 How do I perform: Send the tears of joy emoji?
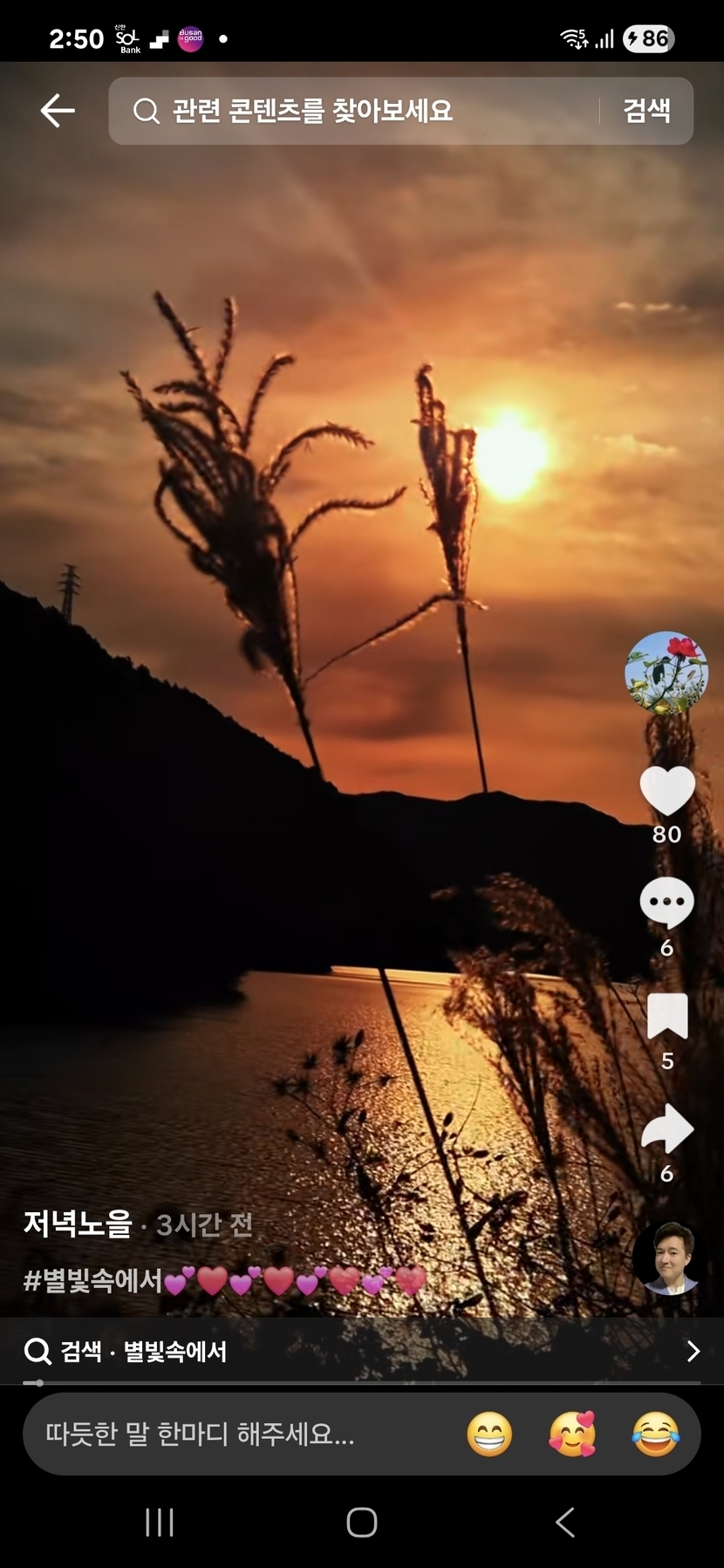coord(655,1434)
